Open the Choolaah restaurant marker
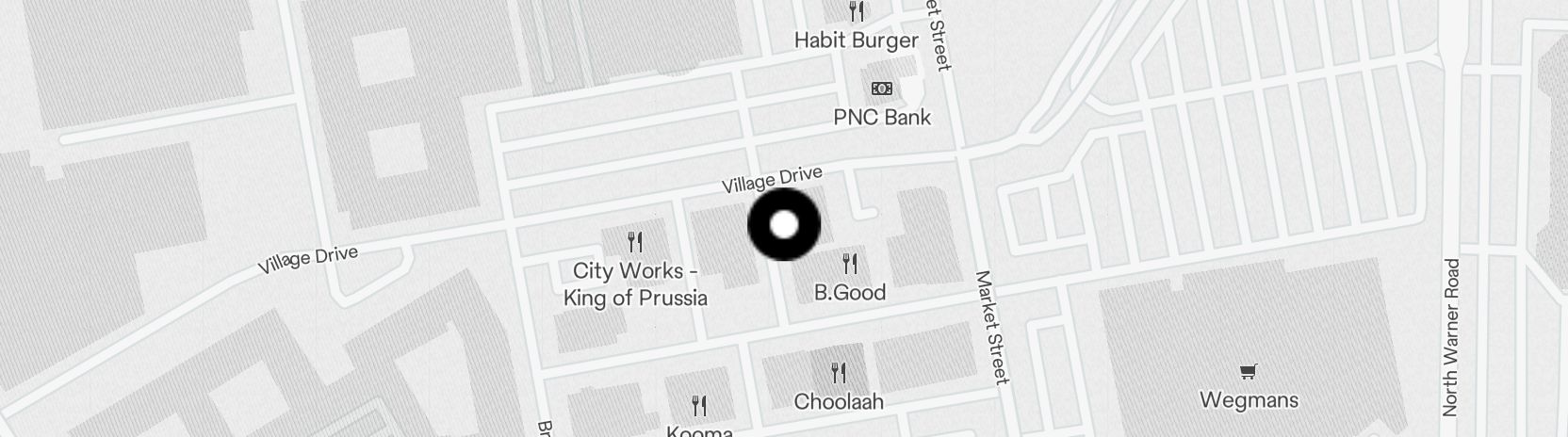 pyautogui.click(x=837, y=374)
